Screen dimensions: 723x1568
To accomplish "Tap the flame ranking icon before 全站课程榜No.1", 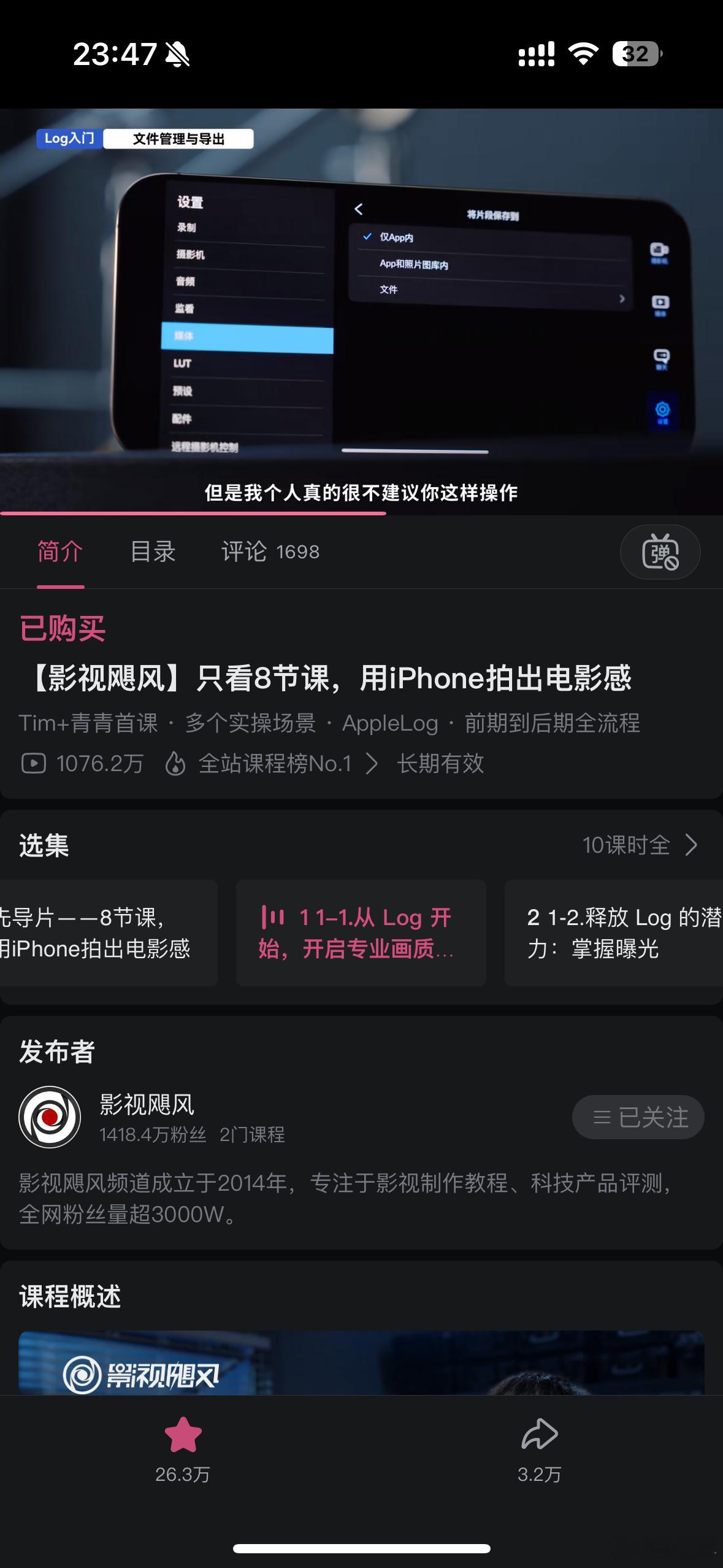I will (x=176, y=763).
